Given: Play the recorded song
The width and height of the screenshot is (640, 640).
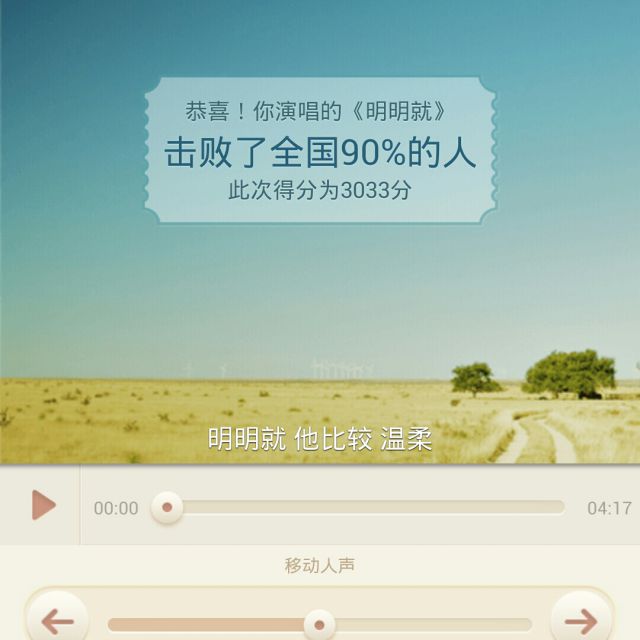Looking at the screenshot, I should click(x=42, y=506).
